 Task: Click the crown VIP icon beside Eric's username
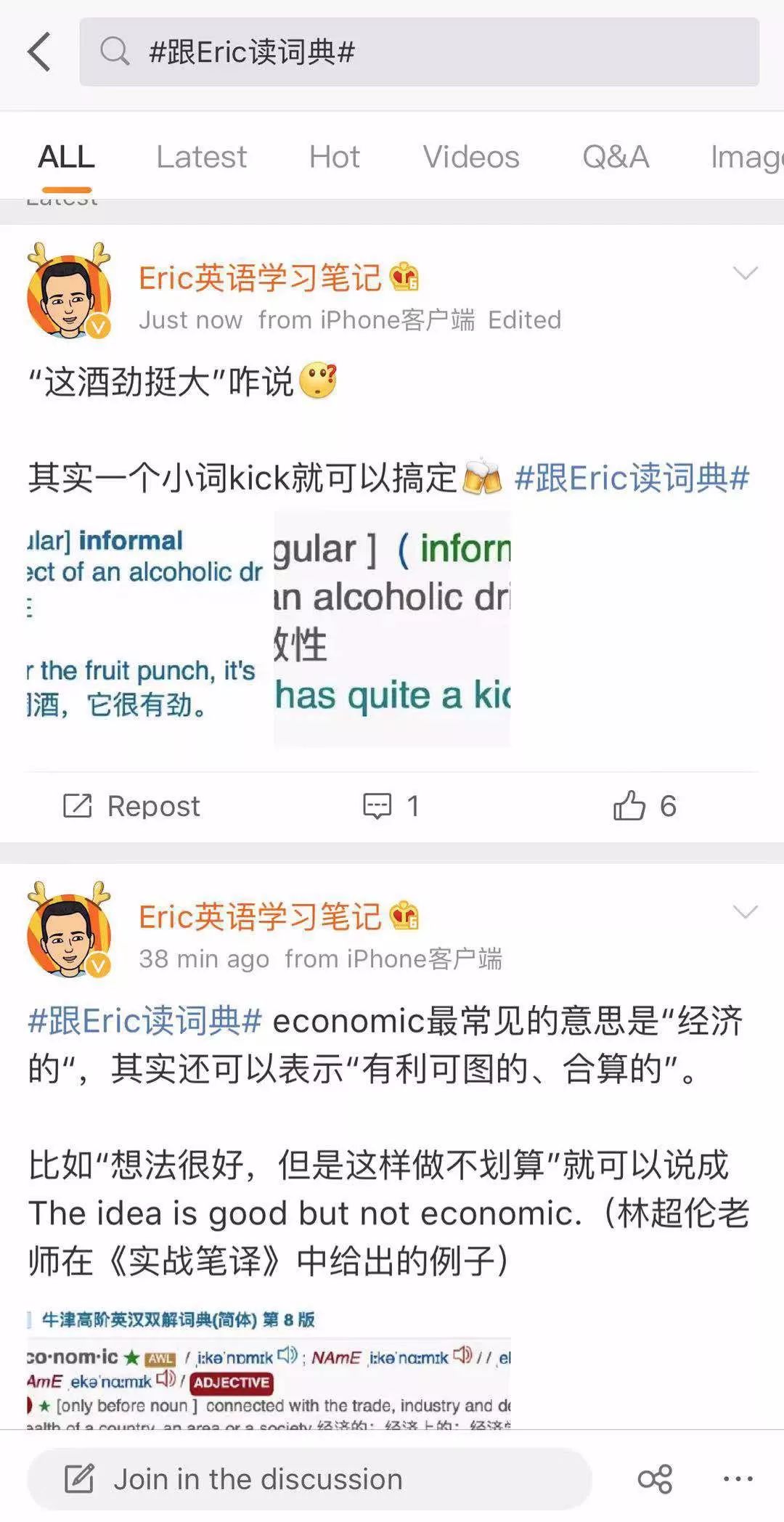click(403, 277)
